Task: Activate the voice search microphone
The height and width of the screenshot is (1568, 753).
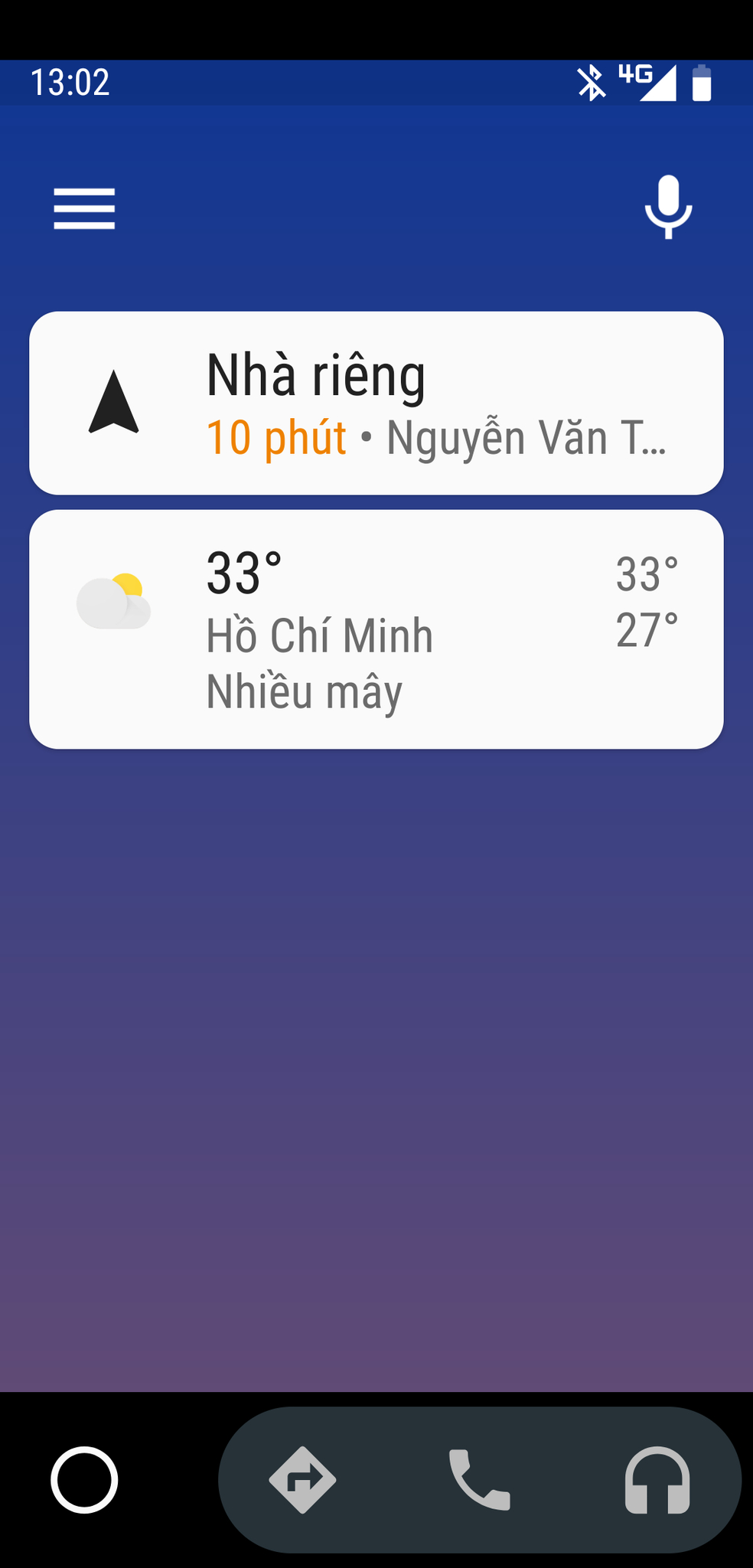Action: coord(668,207)
